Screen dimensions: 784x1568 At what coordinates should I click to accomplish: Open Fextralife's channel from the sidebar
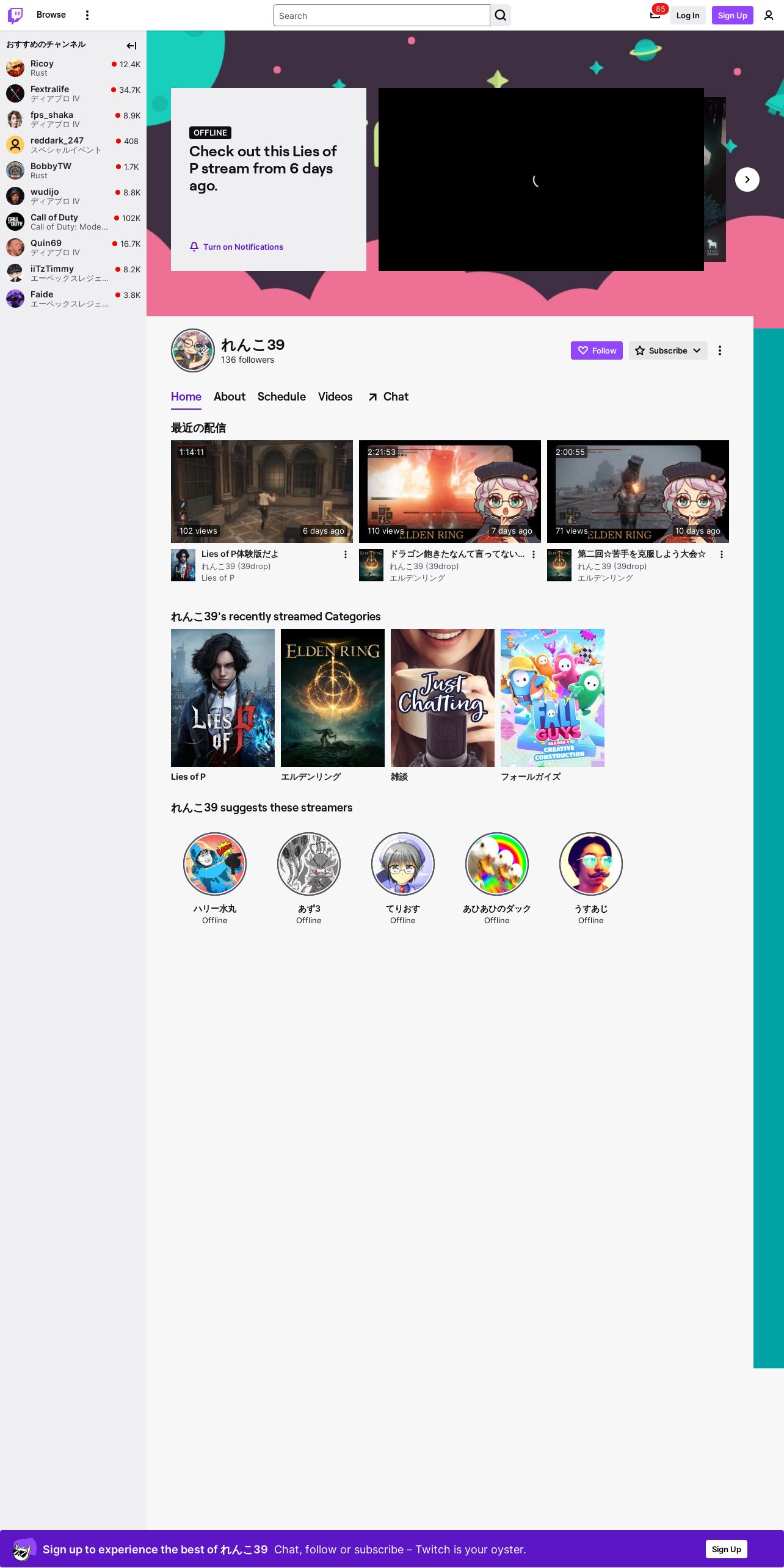tap(73, 93)
